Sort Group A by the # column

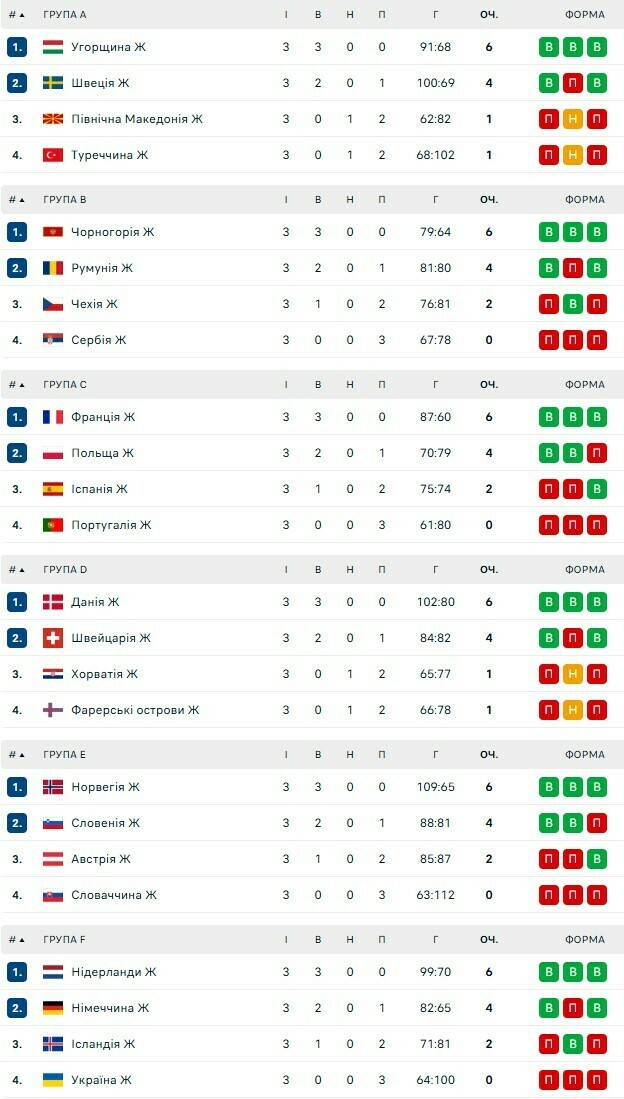(17, 15)
